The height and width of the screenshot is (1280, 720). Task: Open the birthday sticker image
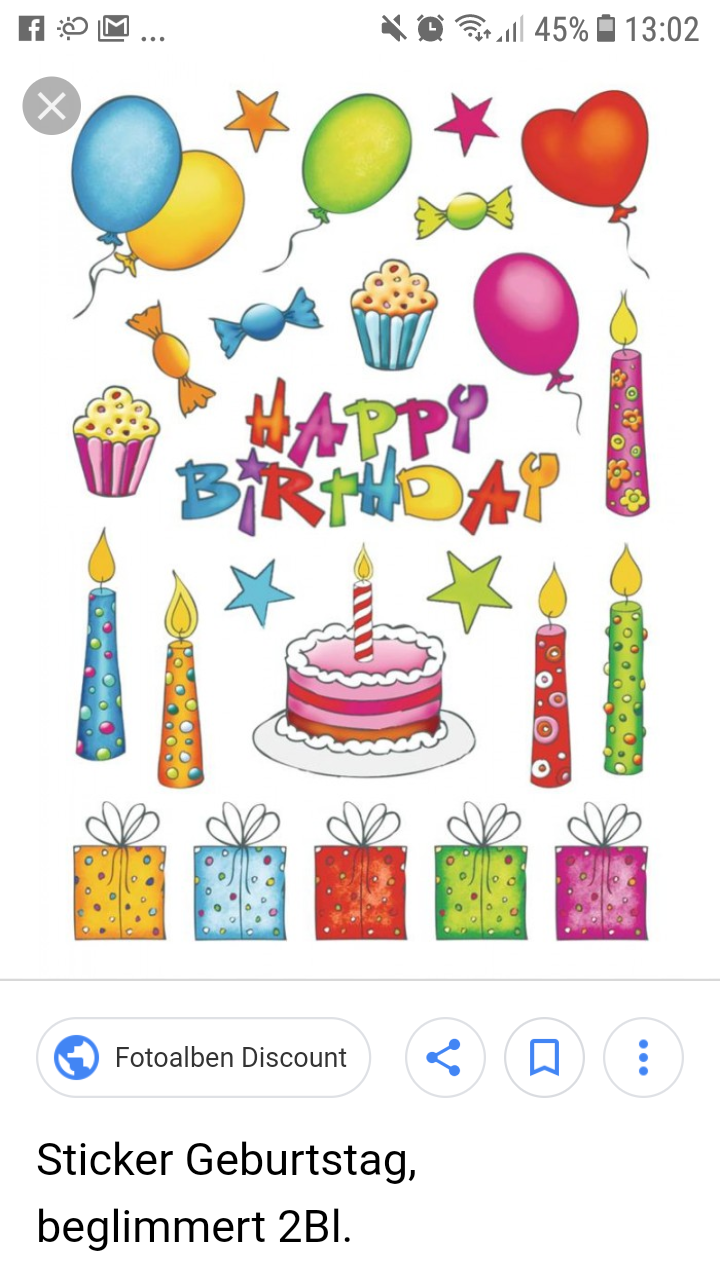(x=360, y=520)
